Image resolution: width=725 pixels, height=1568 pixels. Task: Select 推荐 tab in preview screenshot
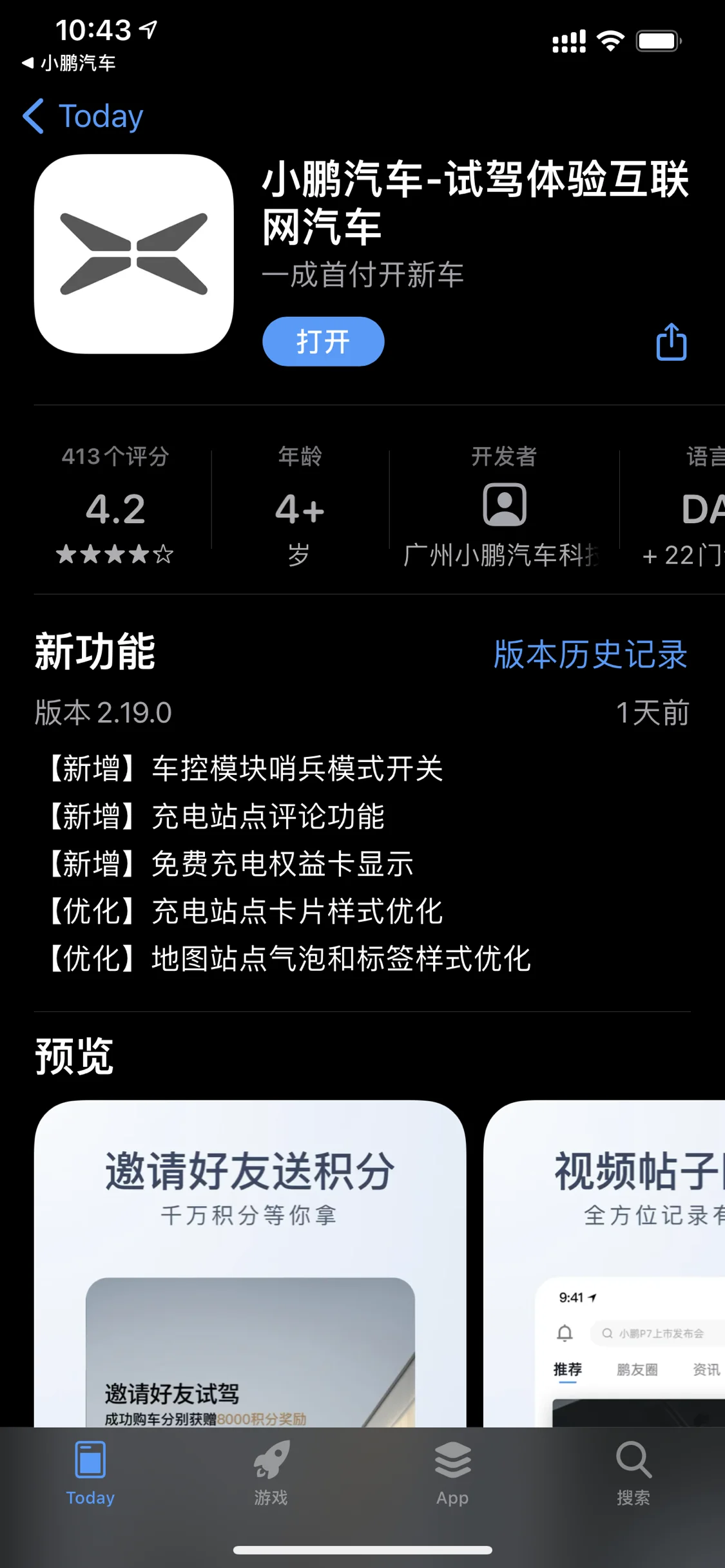[x=570, y=1369]
